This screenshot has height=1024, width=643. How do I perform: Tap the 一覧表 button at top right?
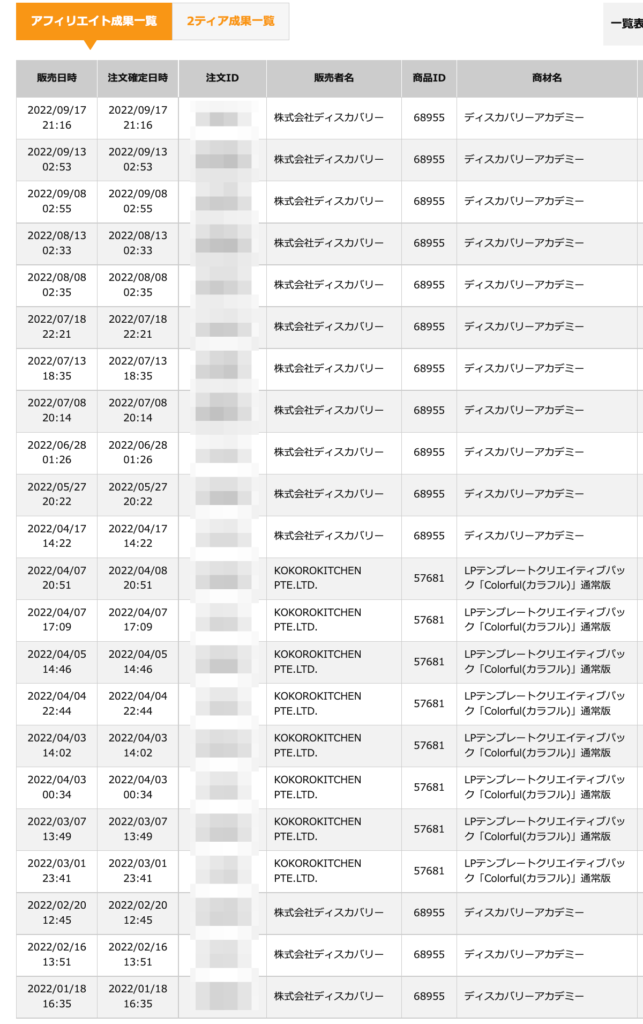(x=624, y=24)
